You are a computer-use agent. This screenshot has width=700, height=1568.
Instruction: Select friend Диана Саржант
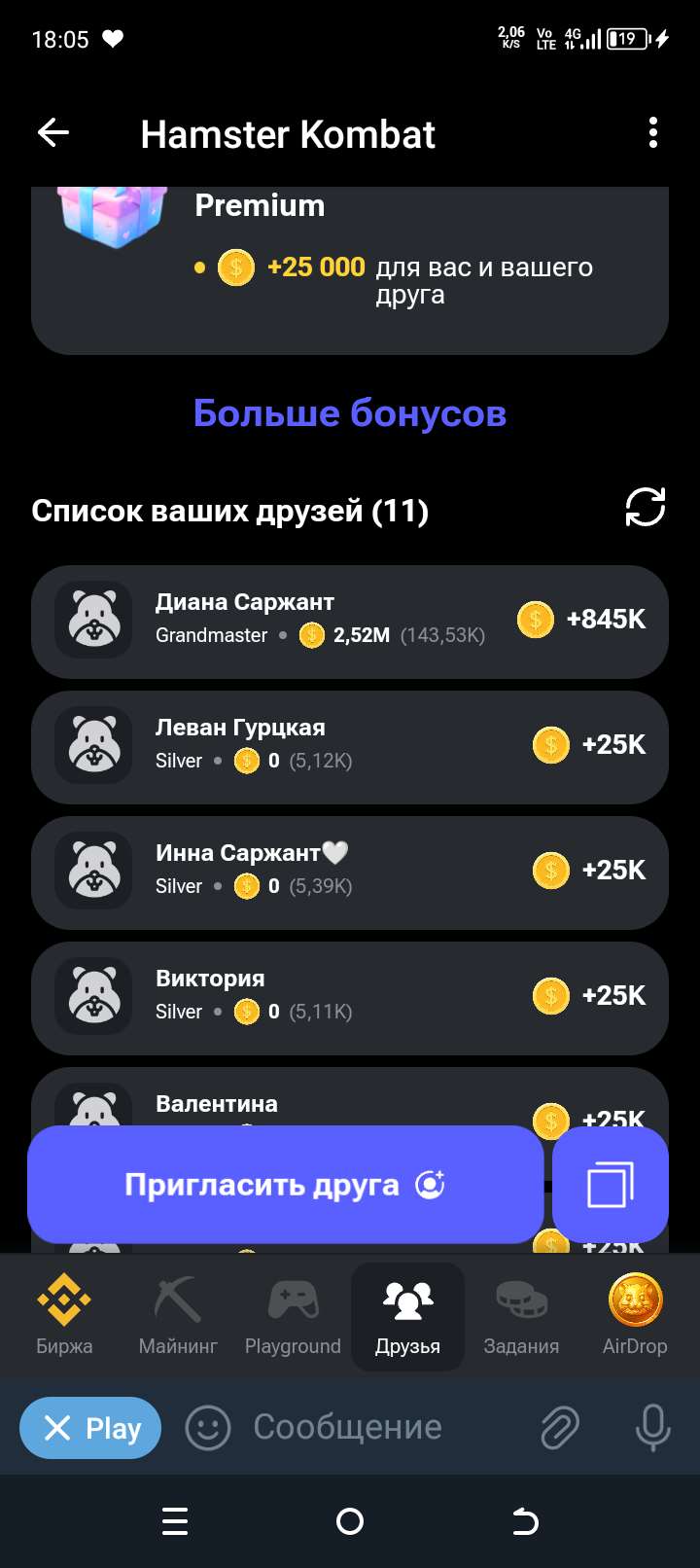pos(350,620)
